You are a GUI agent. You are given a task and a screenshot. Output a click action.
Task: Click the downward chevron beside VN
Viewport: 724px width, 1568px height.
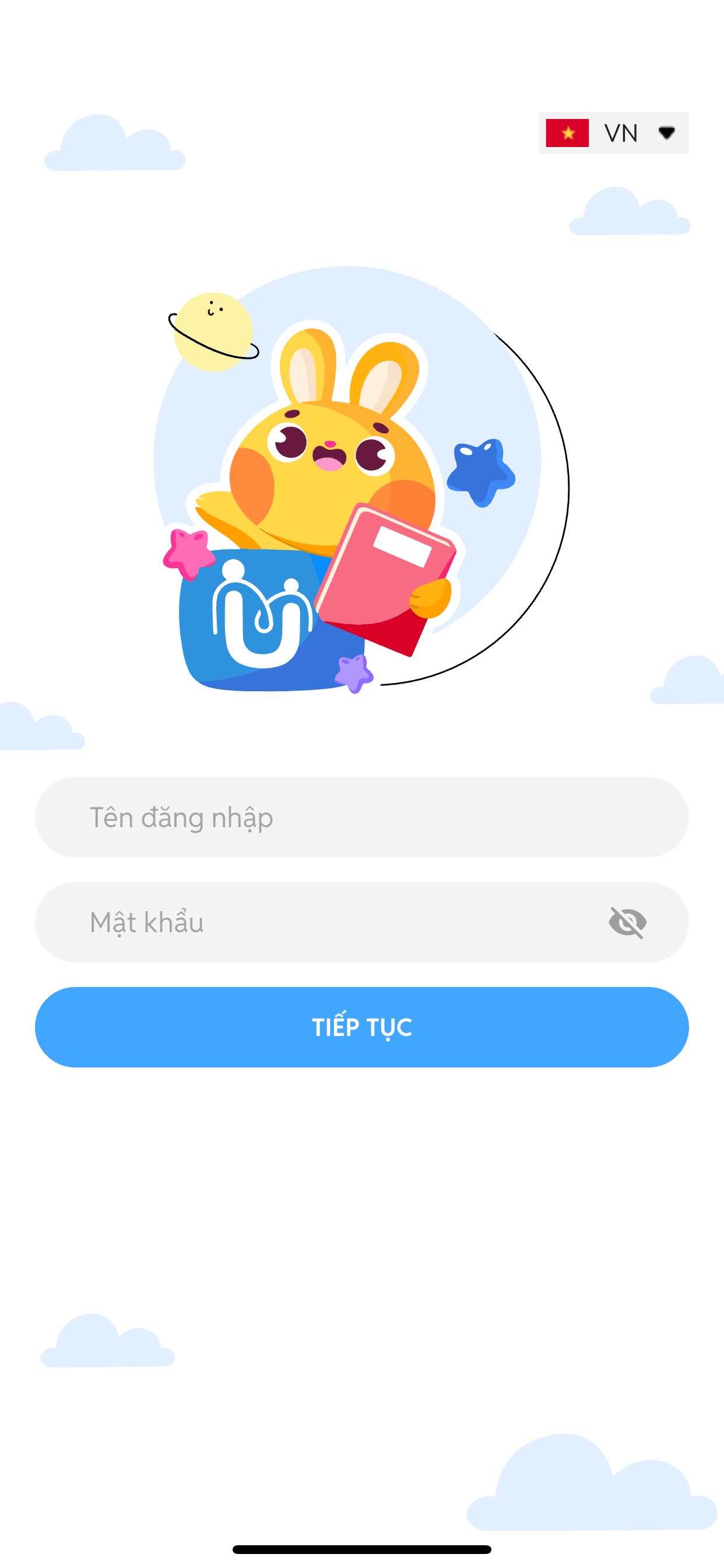pyautogui.click(x=666, y=132)
